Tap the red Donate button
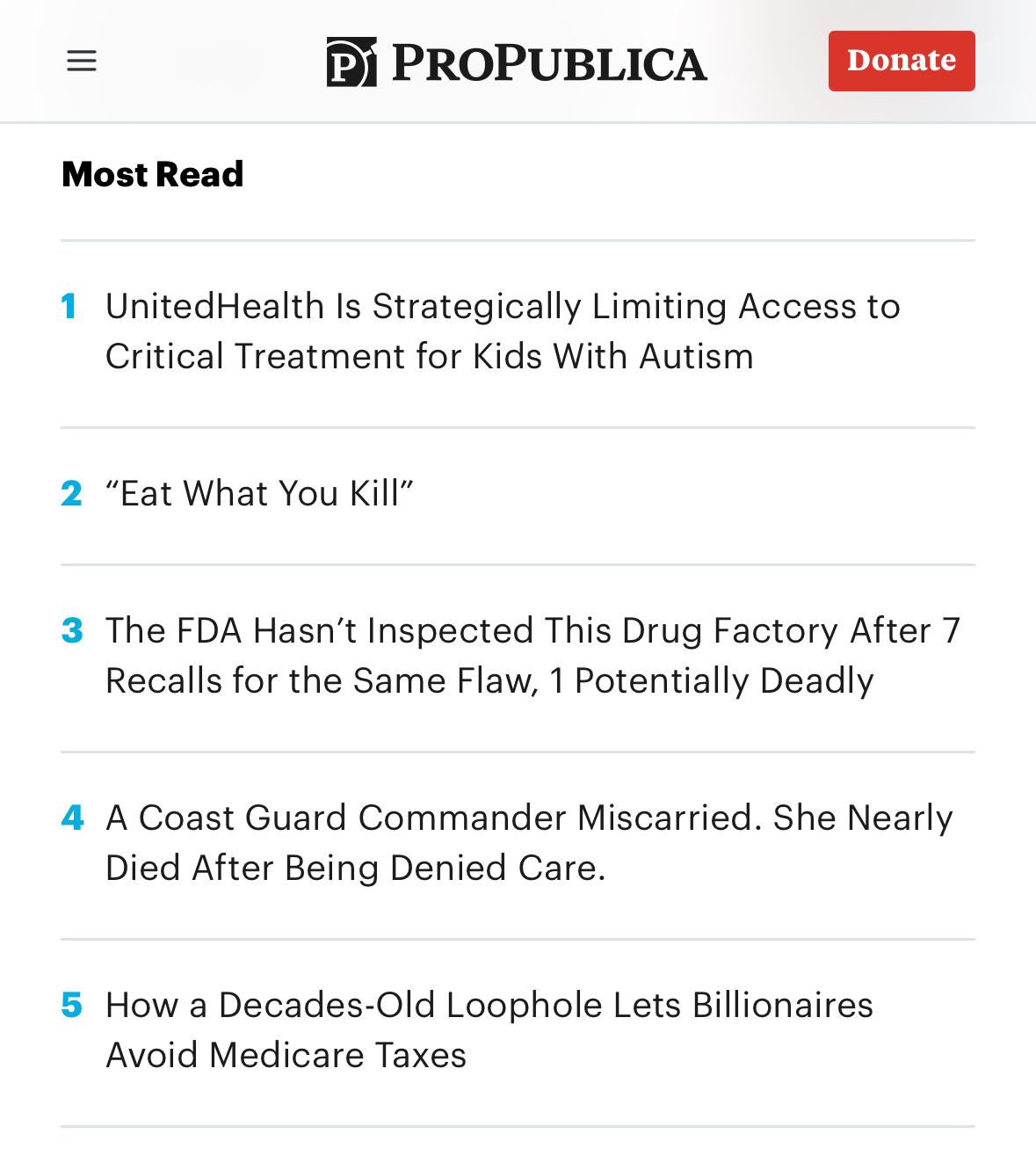 click(901, 61)
